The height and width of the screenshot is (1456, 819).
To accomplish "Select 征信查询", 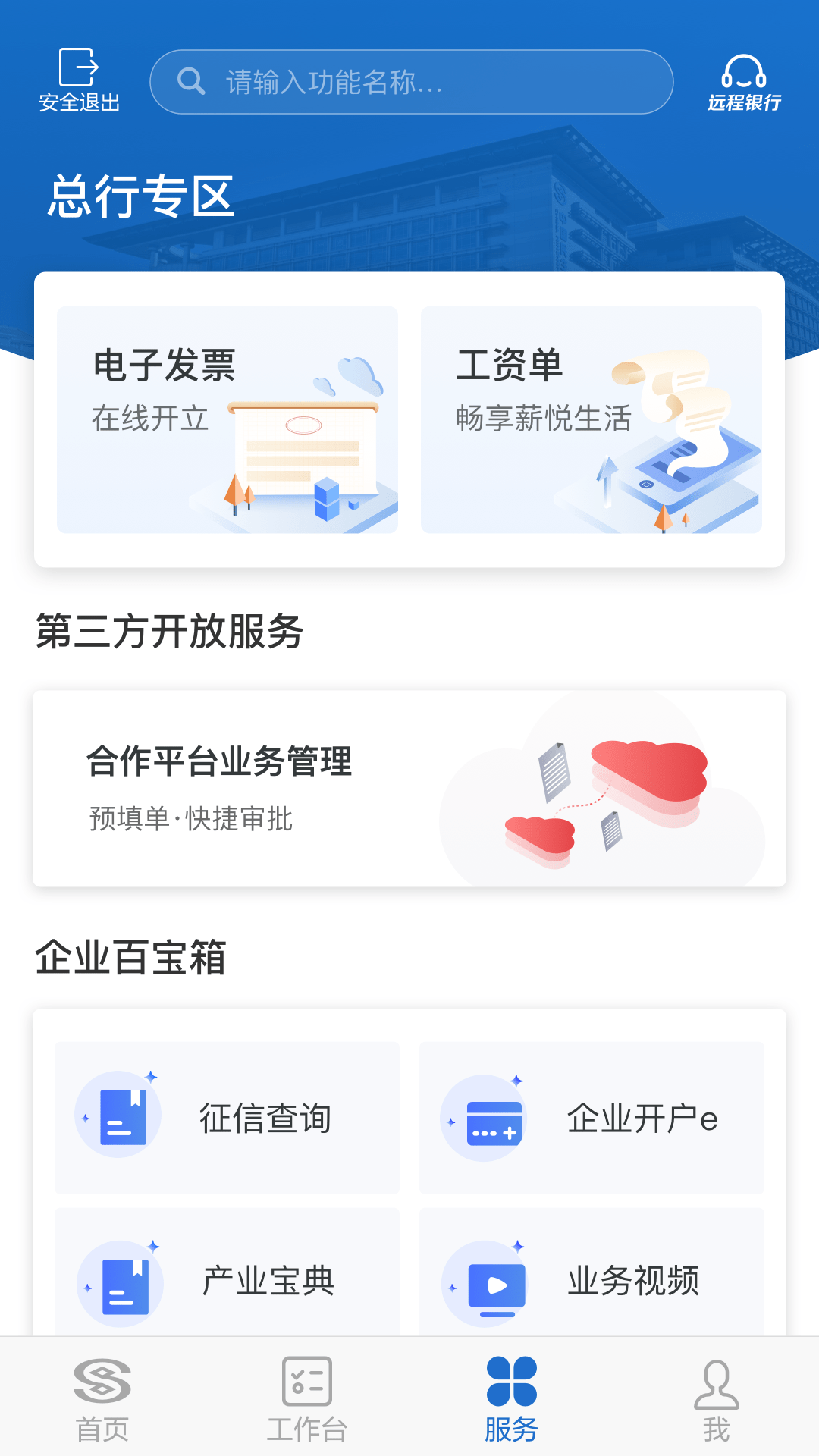I will click(227, 1118).
